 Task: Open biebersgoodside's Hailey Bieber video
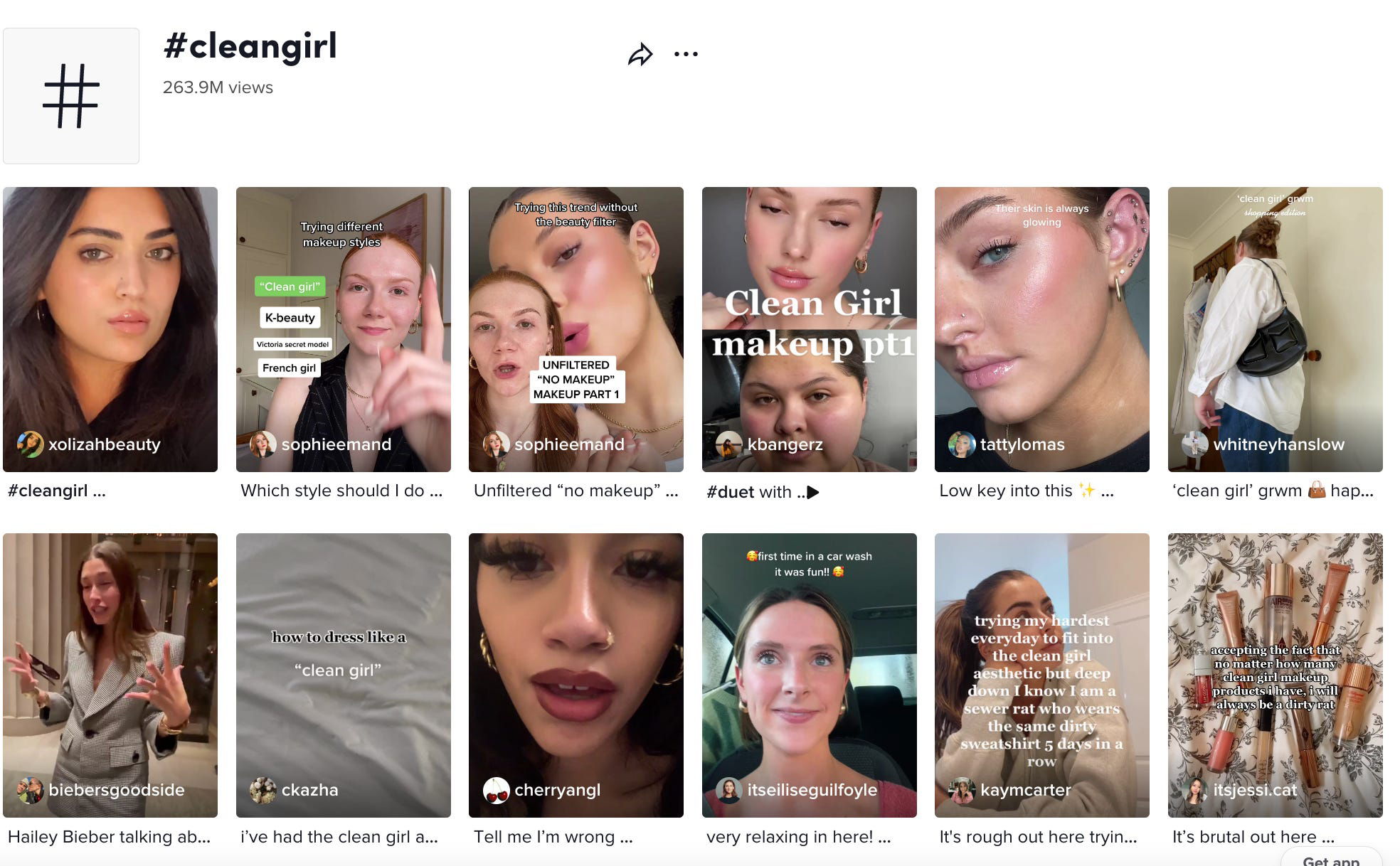click(x=110, y=675)
